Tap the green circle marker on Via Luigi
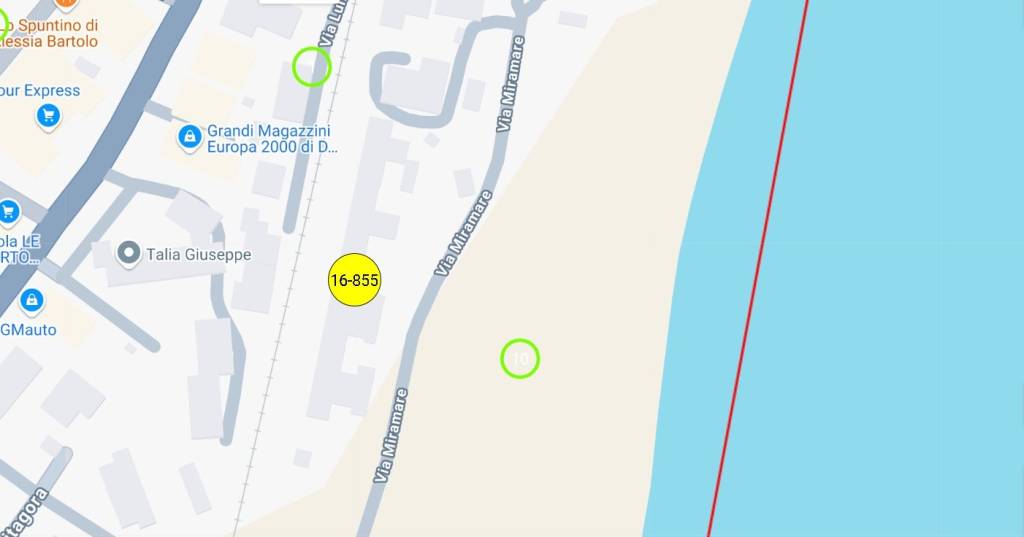The image size is (1024, 537). [312, 67]
